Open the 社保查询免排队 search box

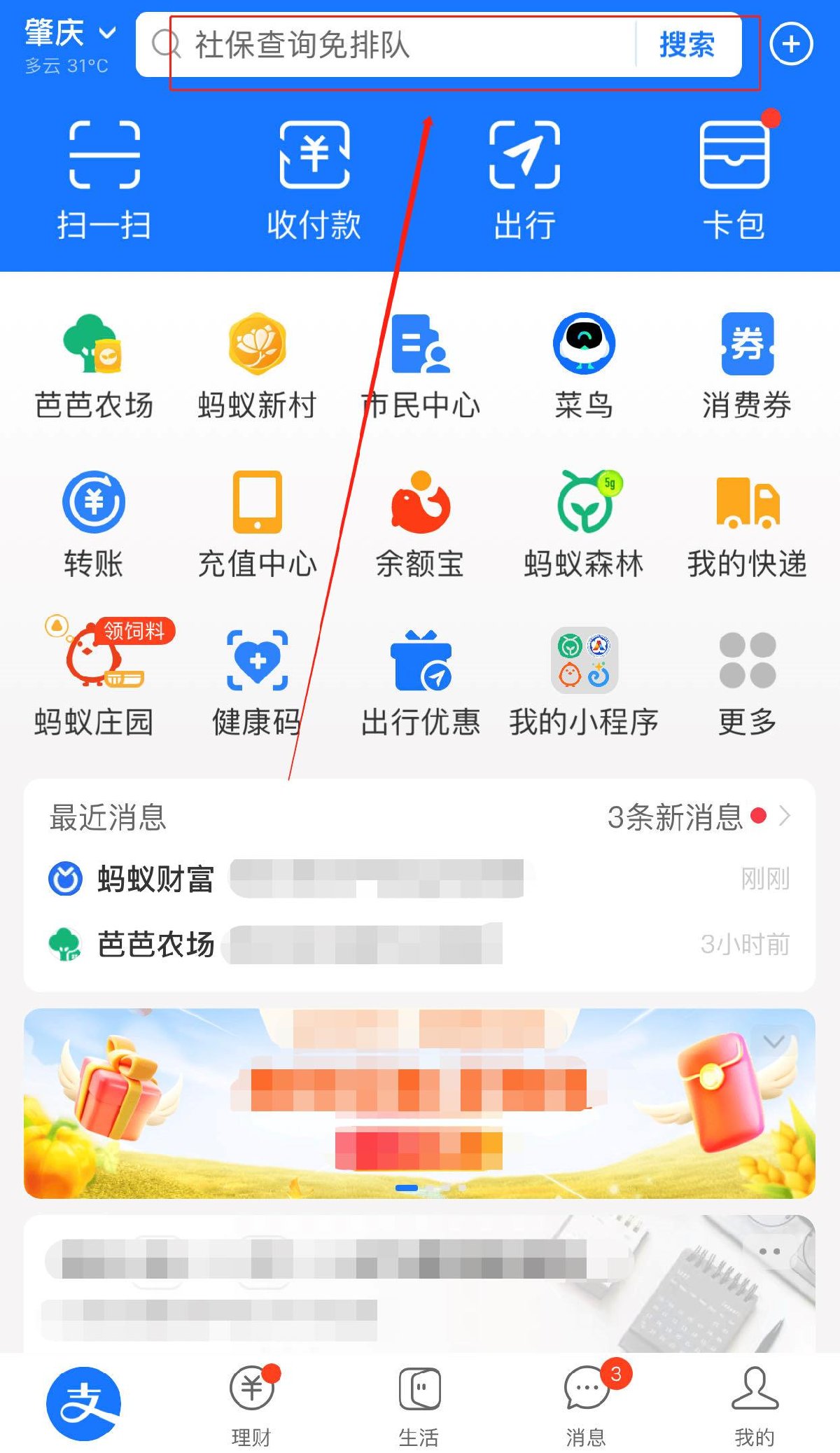[x=392, y=45]
